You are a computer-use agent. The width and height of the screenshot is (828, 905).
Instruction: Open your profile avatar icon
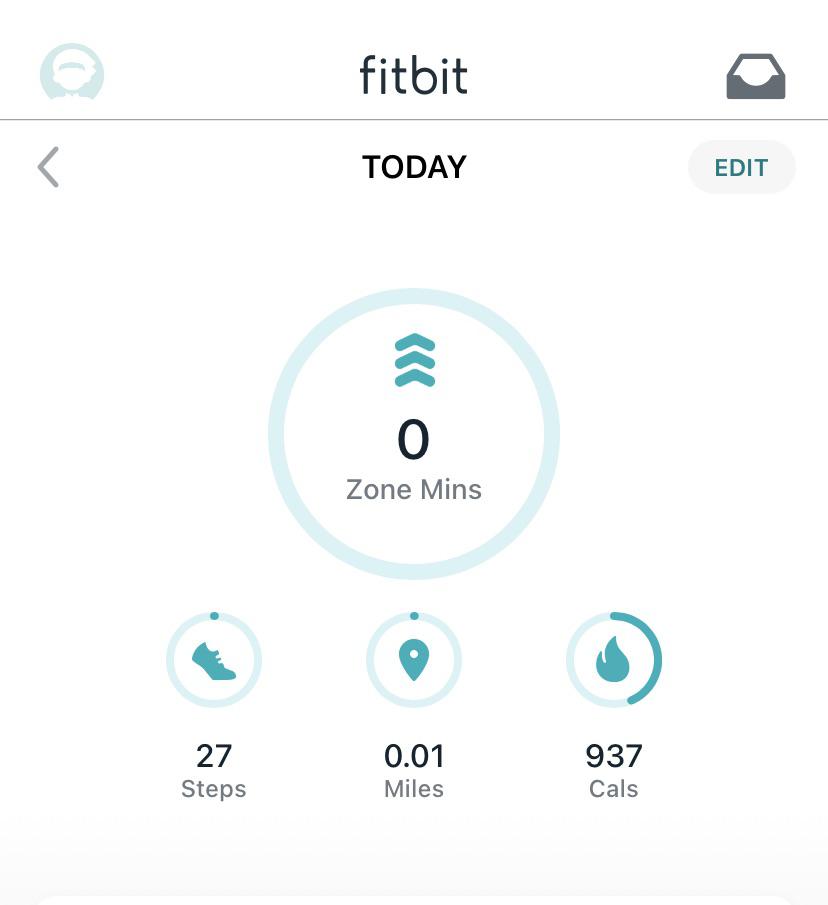pos(70,74)
